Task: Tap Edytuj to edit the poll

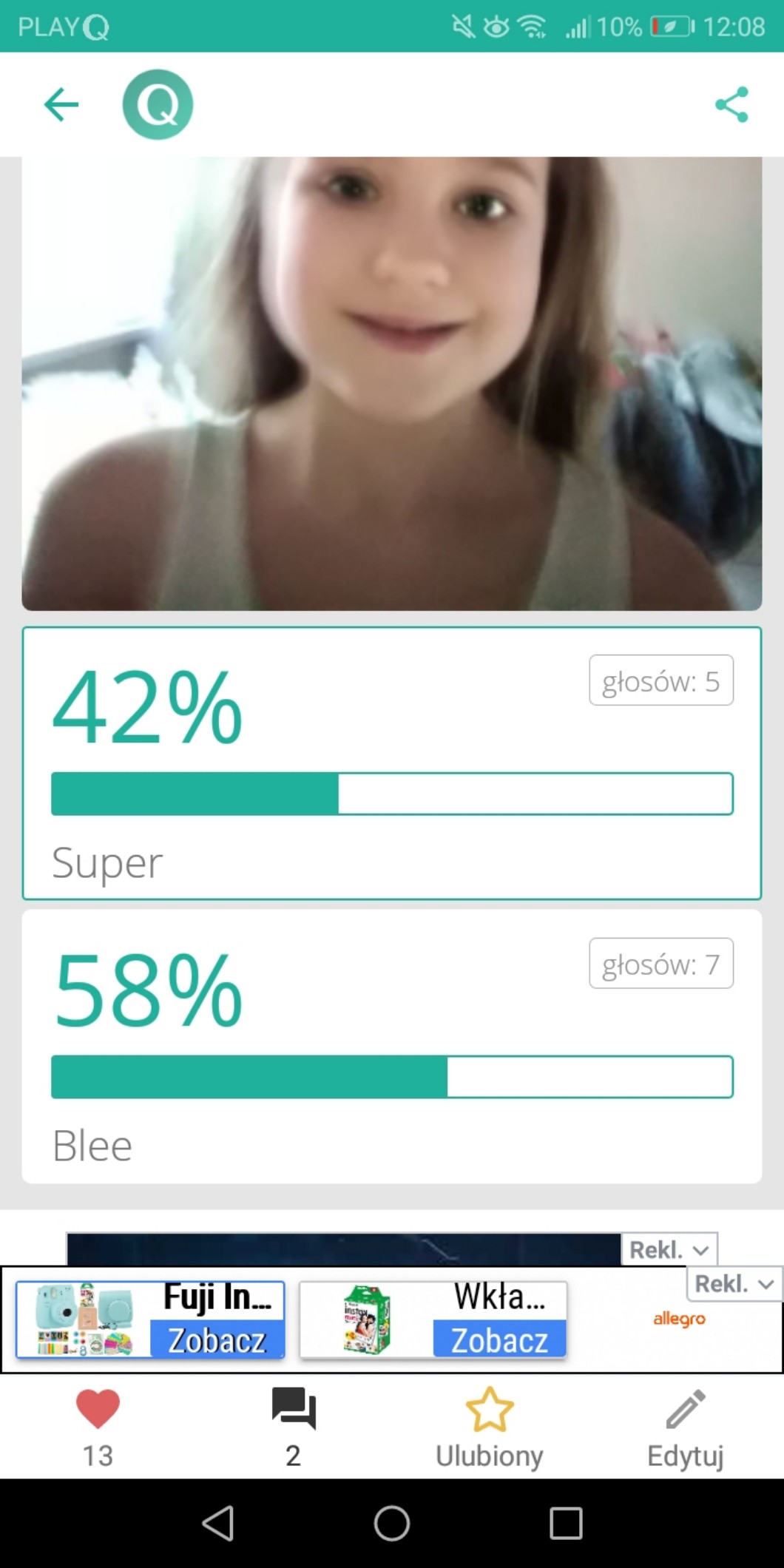Action: (x=686, y=1427)
